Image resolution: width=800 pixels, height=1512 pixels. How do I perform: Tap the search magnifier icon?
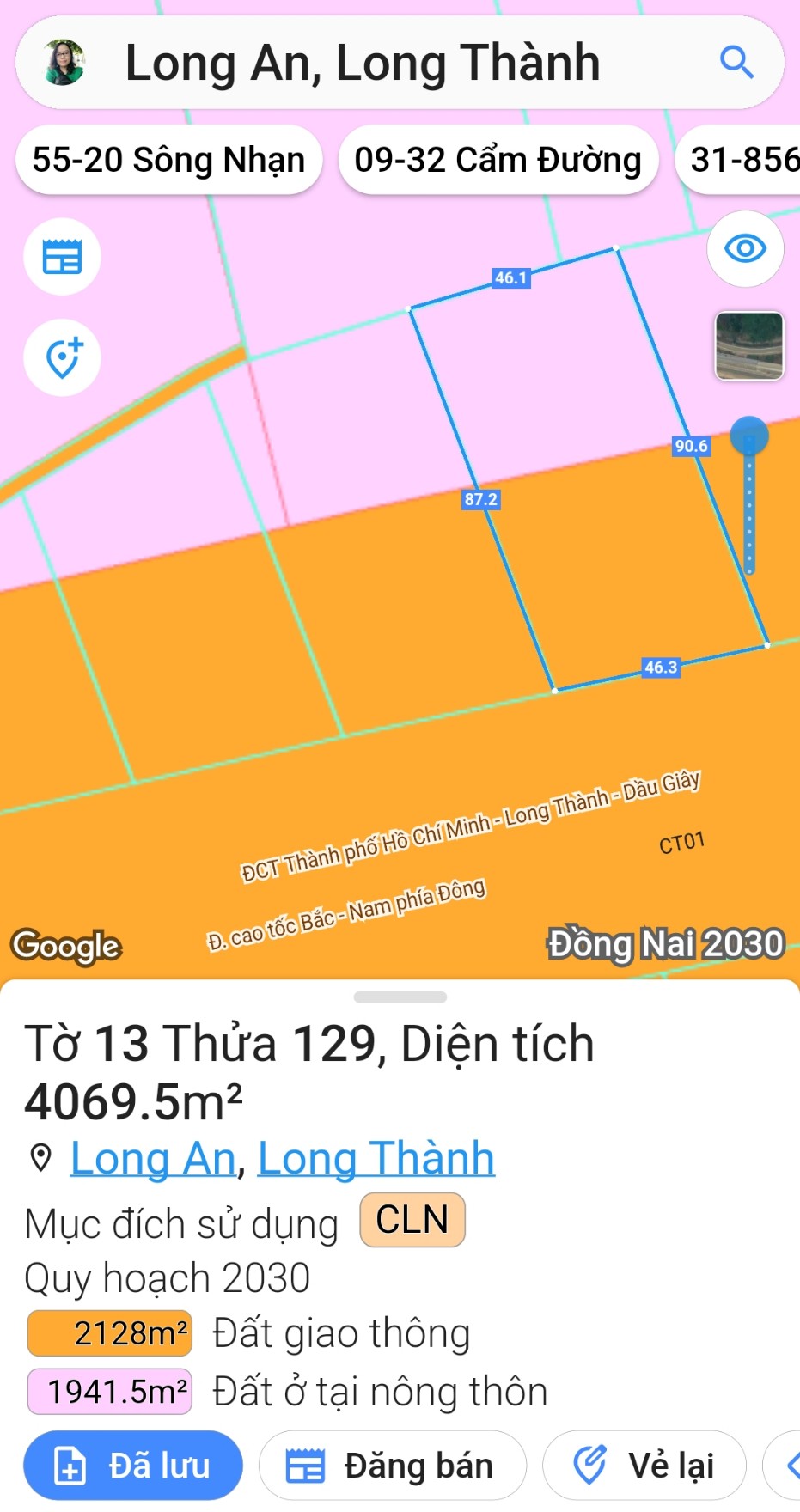pos(736,63)
